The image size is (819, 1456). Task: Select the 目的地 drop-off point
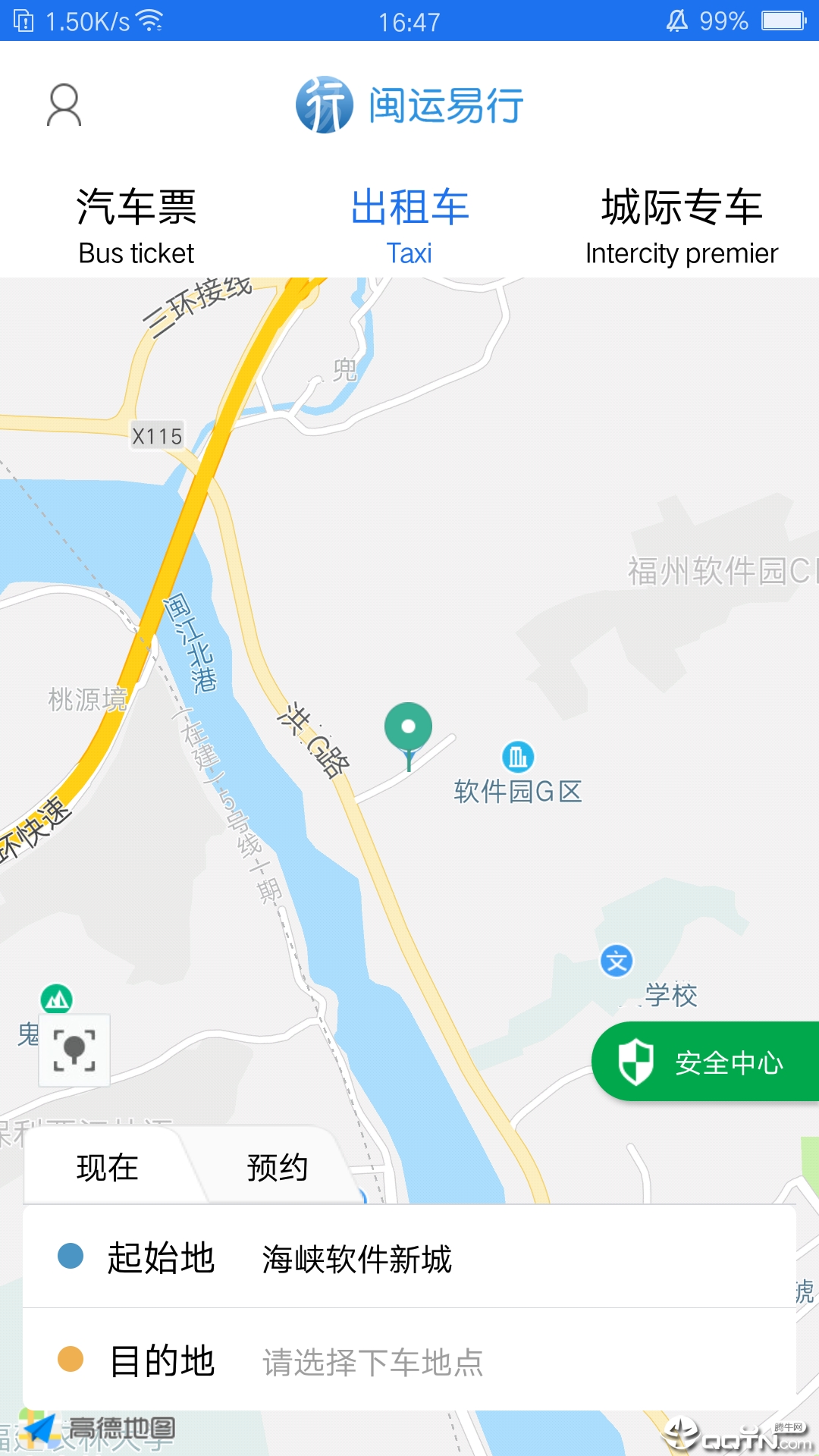[409, 1360]
